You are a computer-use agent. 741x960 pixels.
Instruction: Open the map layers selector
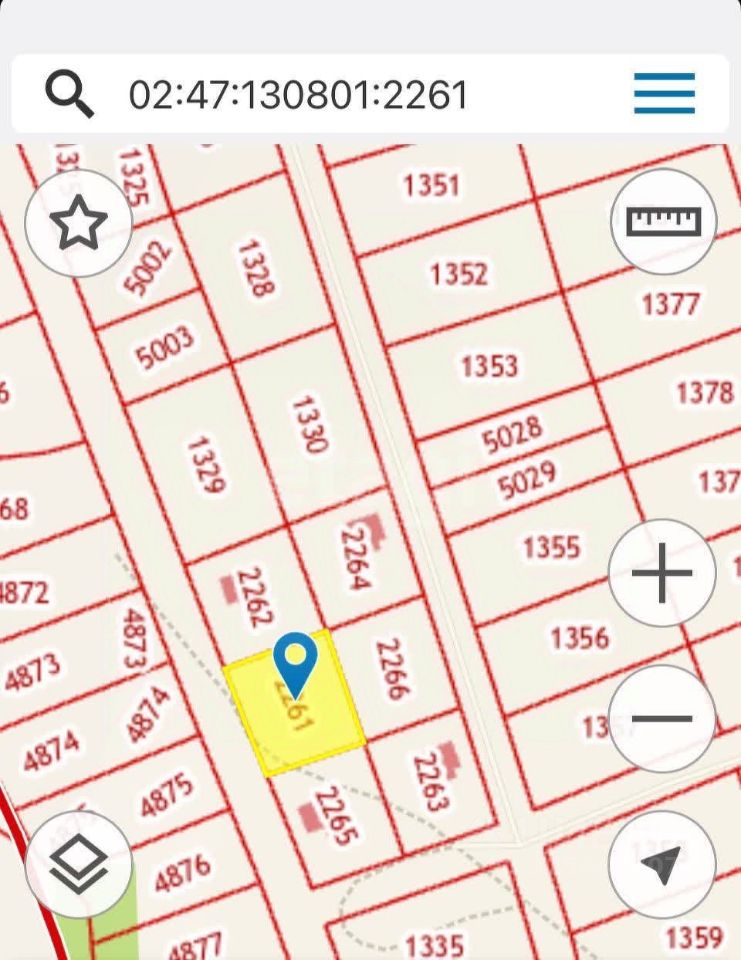click(79, 864)
